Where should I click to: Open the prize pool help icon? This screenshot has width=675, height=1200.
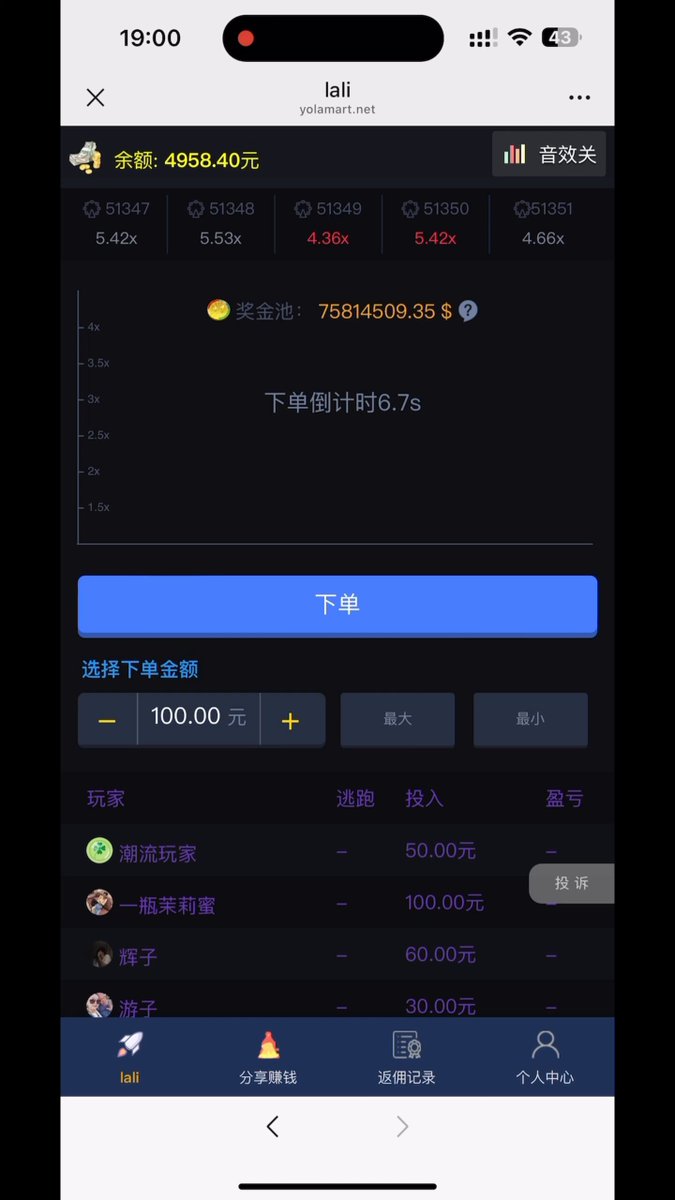[467, 311]
